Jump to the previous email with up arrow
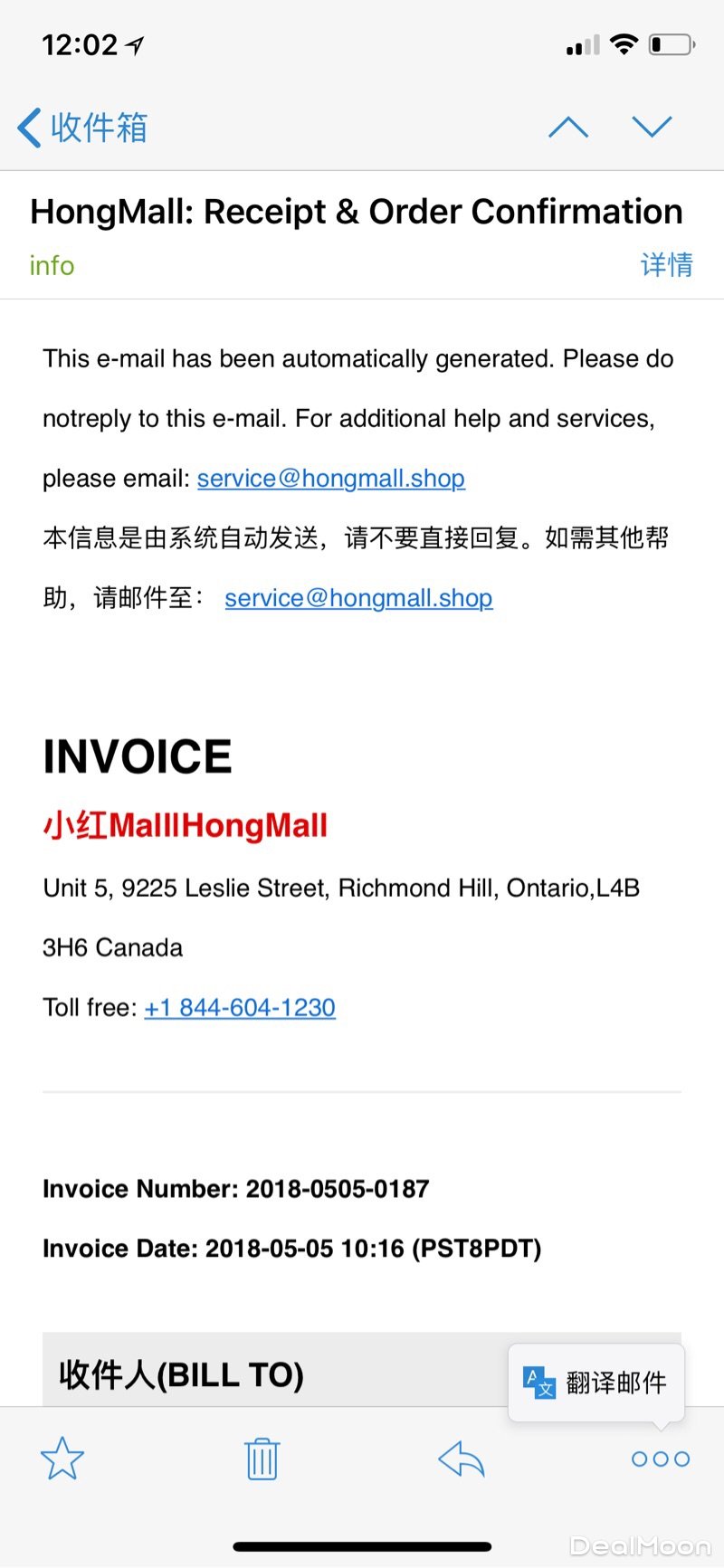The width and height of the screenshot is (724, 1568). click(568, 128)
